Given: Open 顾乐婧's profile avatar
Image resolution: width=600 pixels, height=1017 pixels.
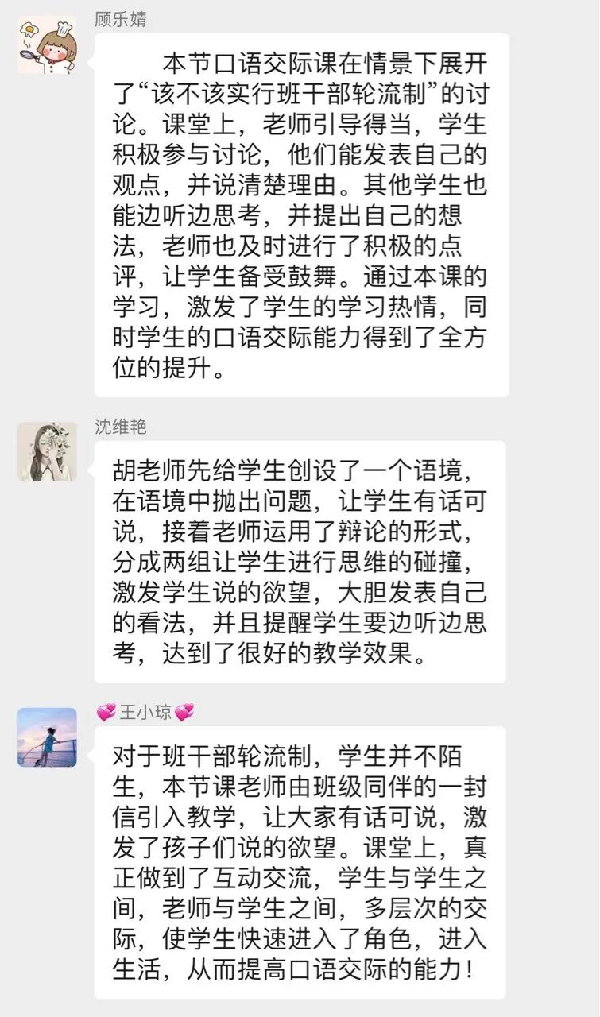Looking at the screenshot, I should coord(47,45).
